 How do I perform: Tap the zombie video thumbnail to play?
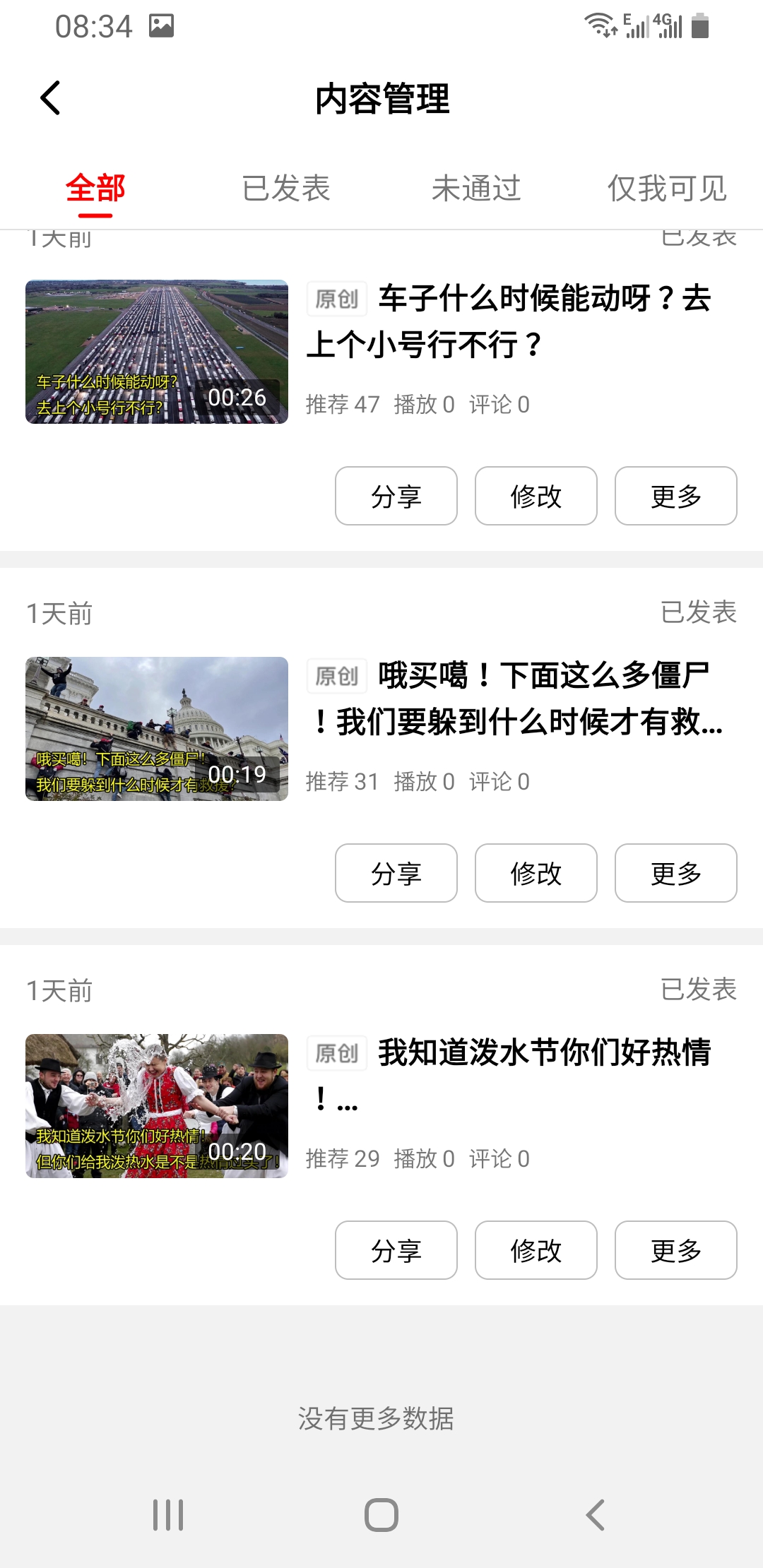pyautogui.click(x=157, y=729)
